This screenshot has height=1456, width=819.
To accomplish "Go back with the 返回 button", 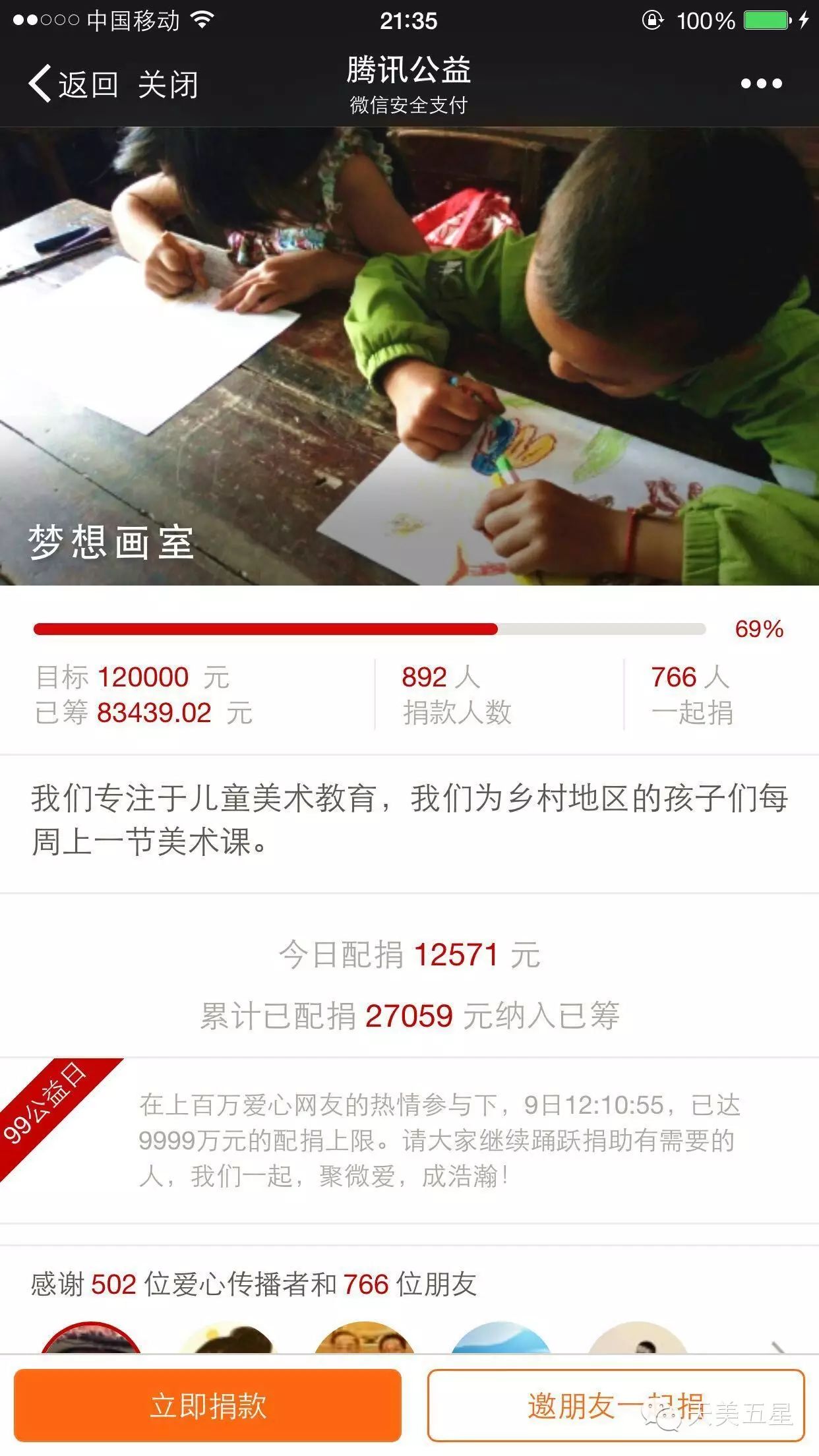I will tap(74, 84).
